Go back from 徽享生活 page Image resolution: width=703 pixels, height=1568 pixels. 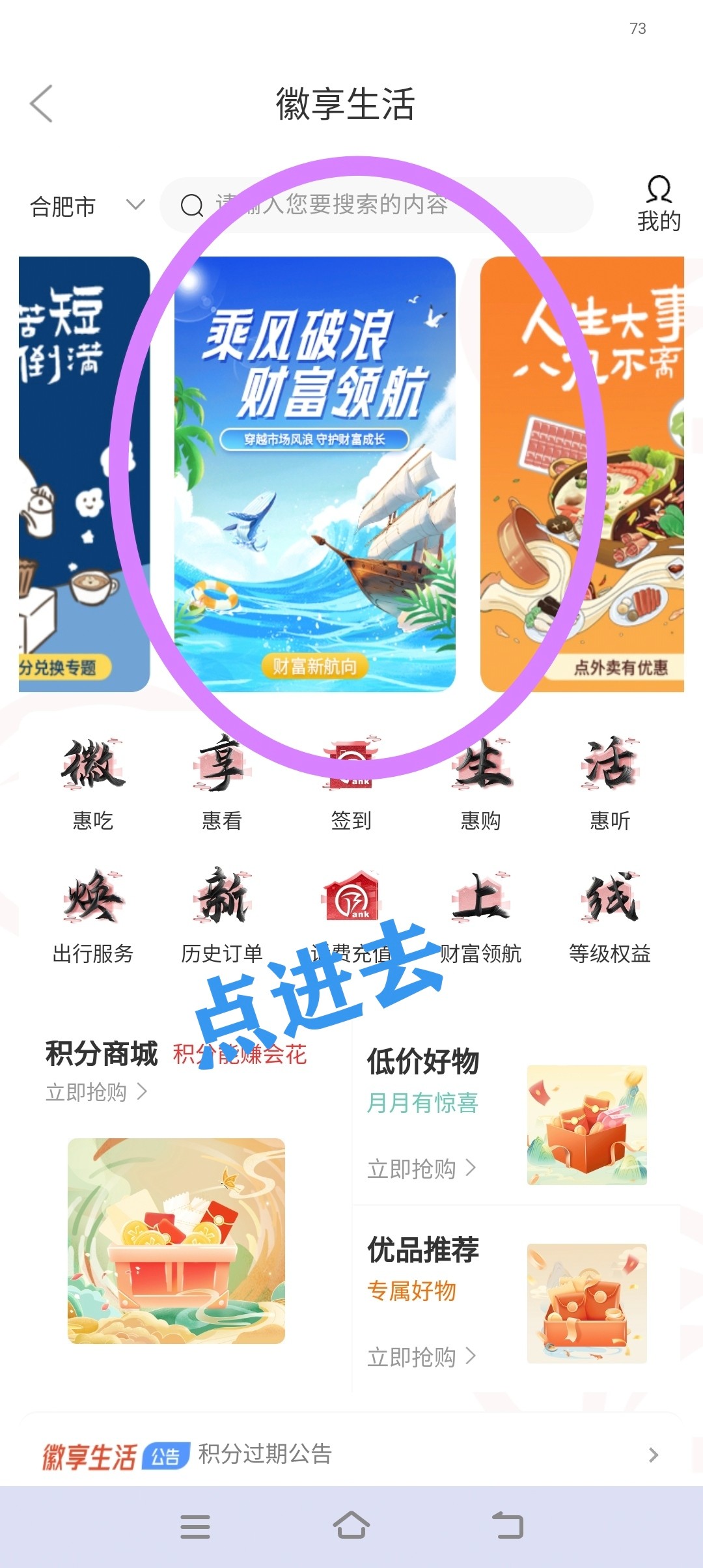(42, 104)
